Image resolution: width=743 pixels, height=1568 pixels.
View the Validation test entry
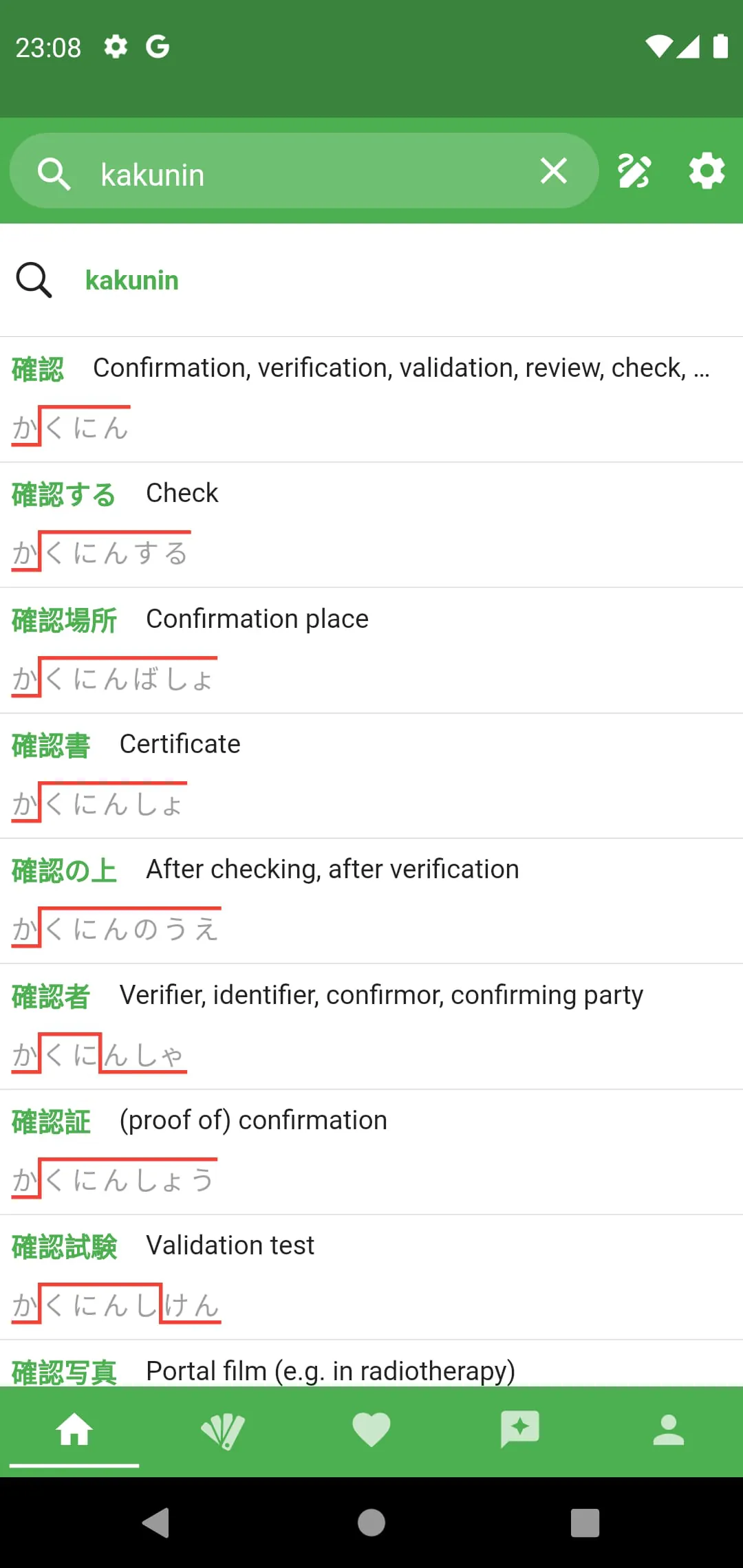(371, 1276)
